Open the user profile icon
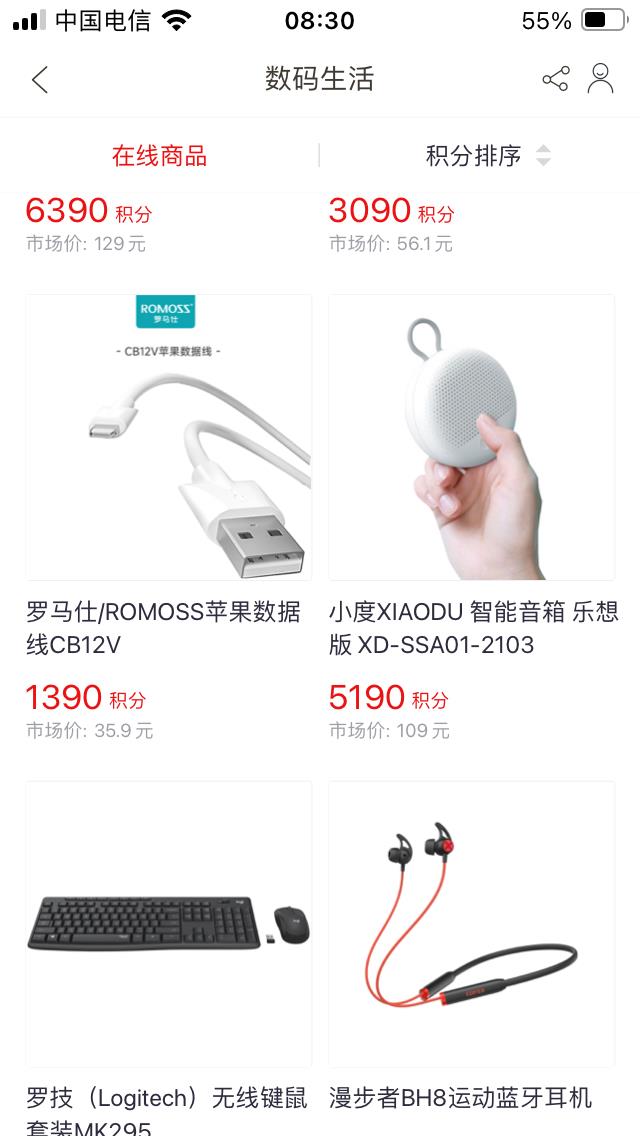Image resolution: width=640 pixels, height=1136 pixels. pos(600,79)
